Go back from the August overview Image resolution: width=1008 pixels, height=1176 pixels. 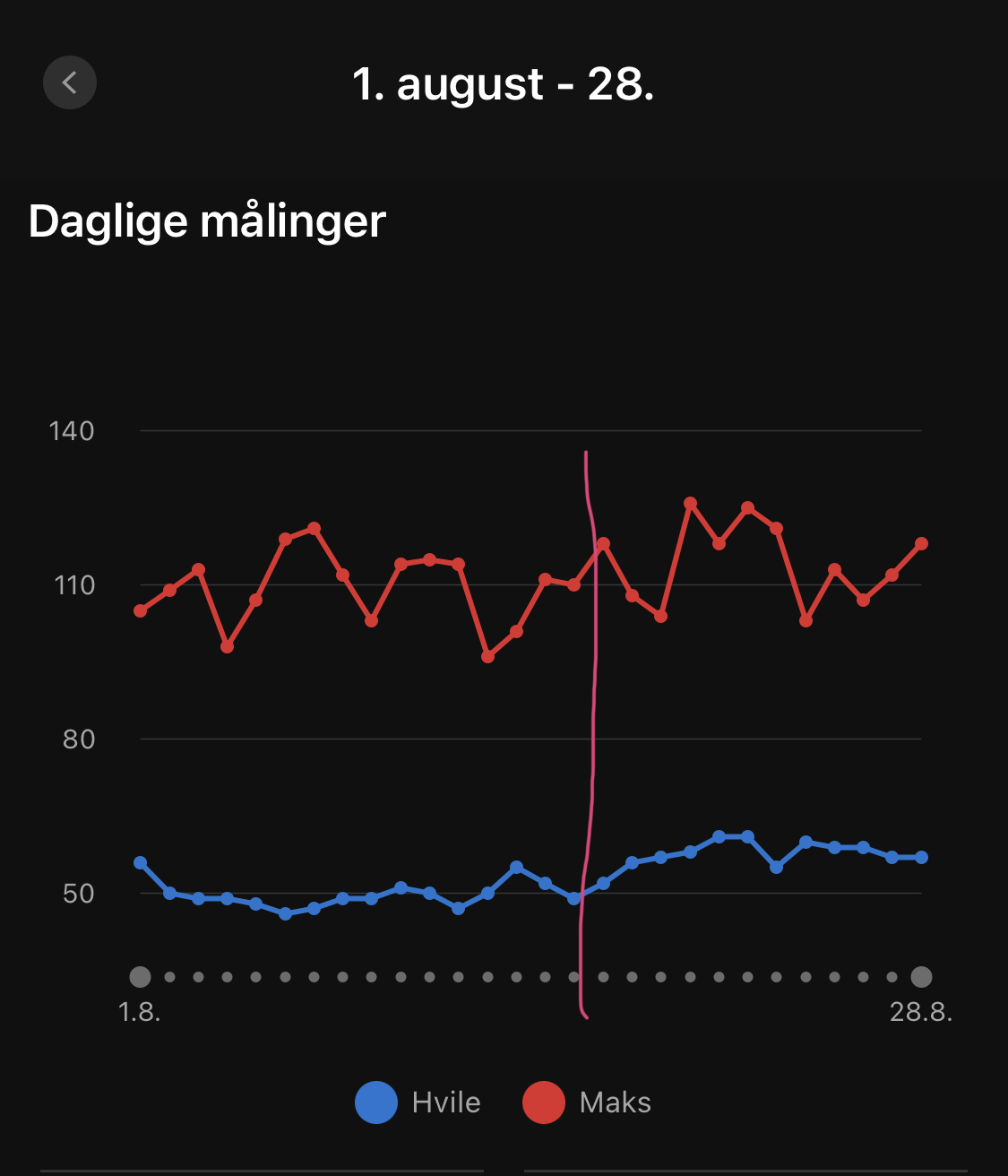(70, 82)
